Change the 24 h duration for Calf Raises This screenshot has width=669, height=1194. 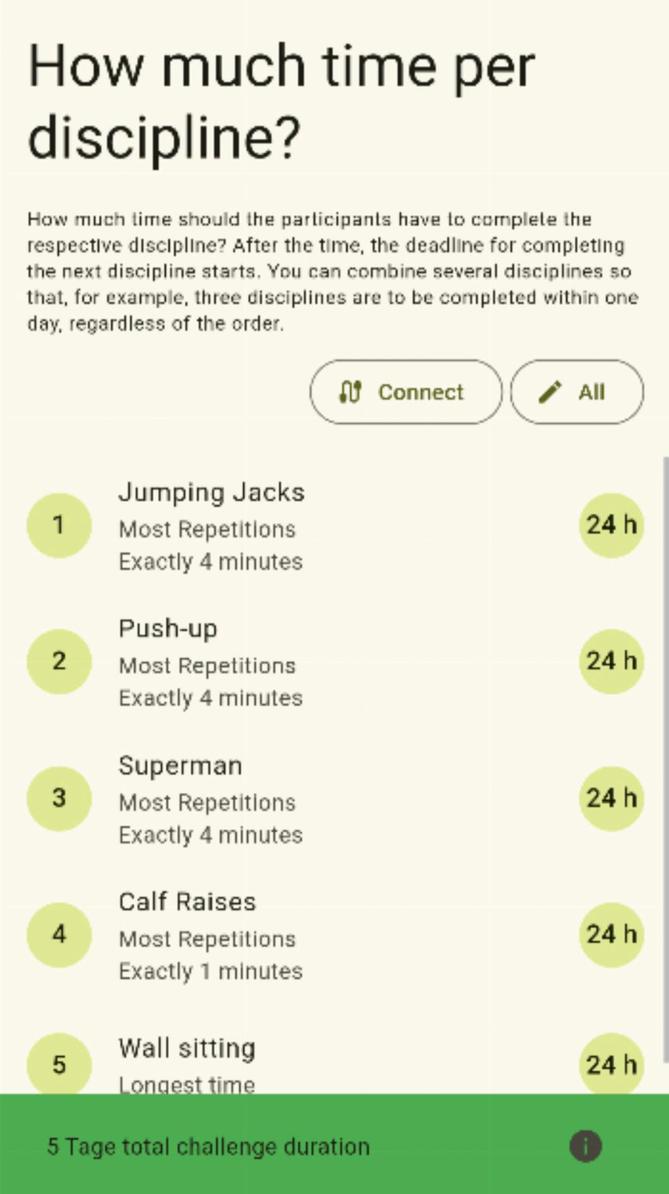(611, 934)
